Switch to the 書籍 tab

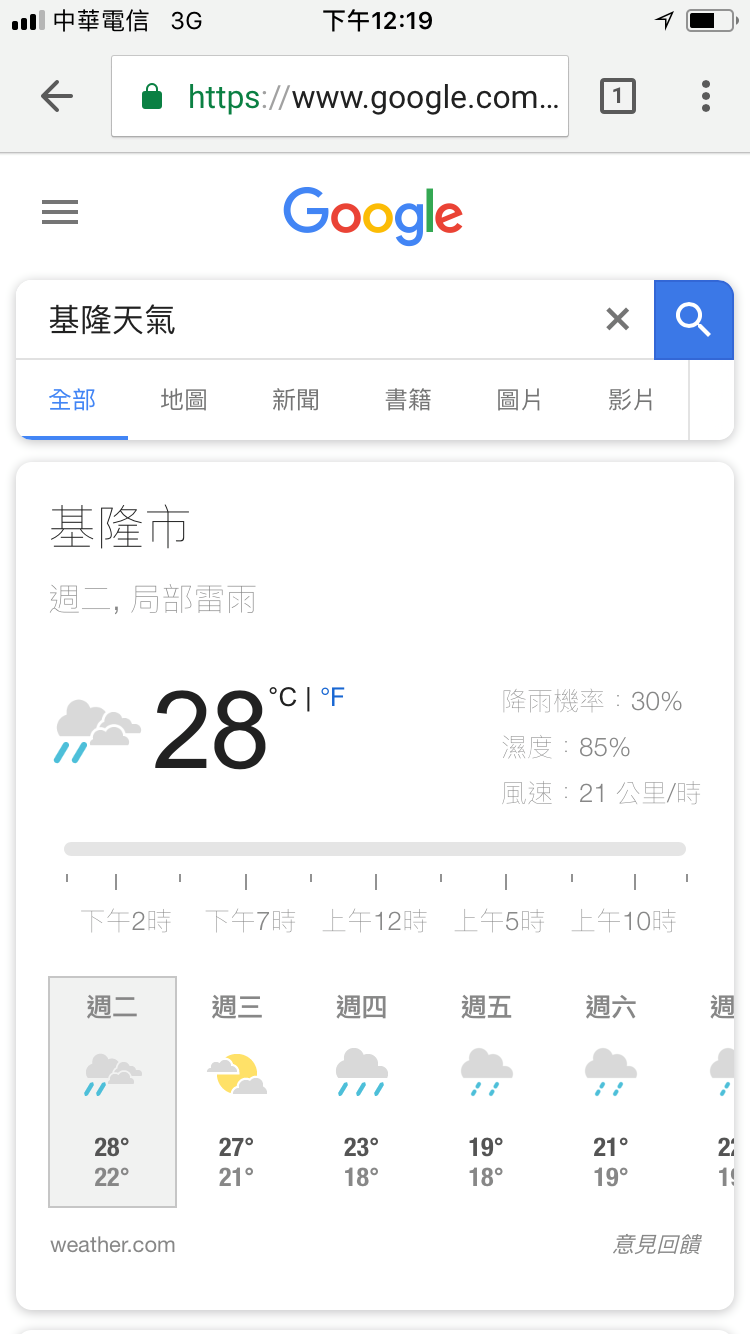click(408, 400)
